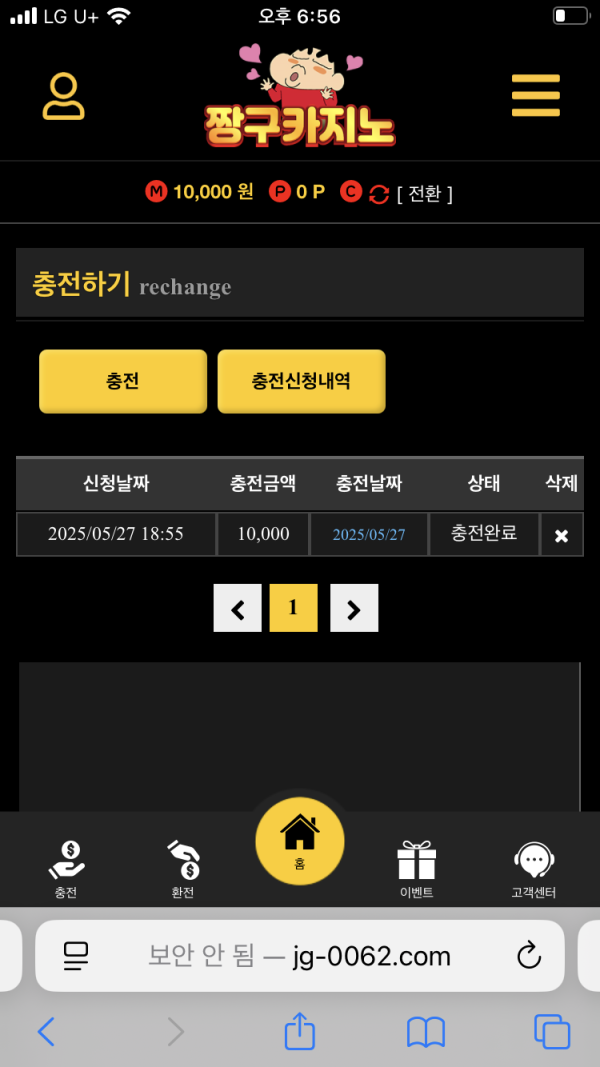
Task: Delete the 2025/05/27 18:55 recharge entry
Action: [561, 535]
